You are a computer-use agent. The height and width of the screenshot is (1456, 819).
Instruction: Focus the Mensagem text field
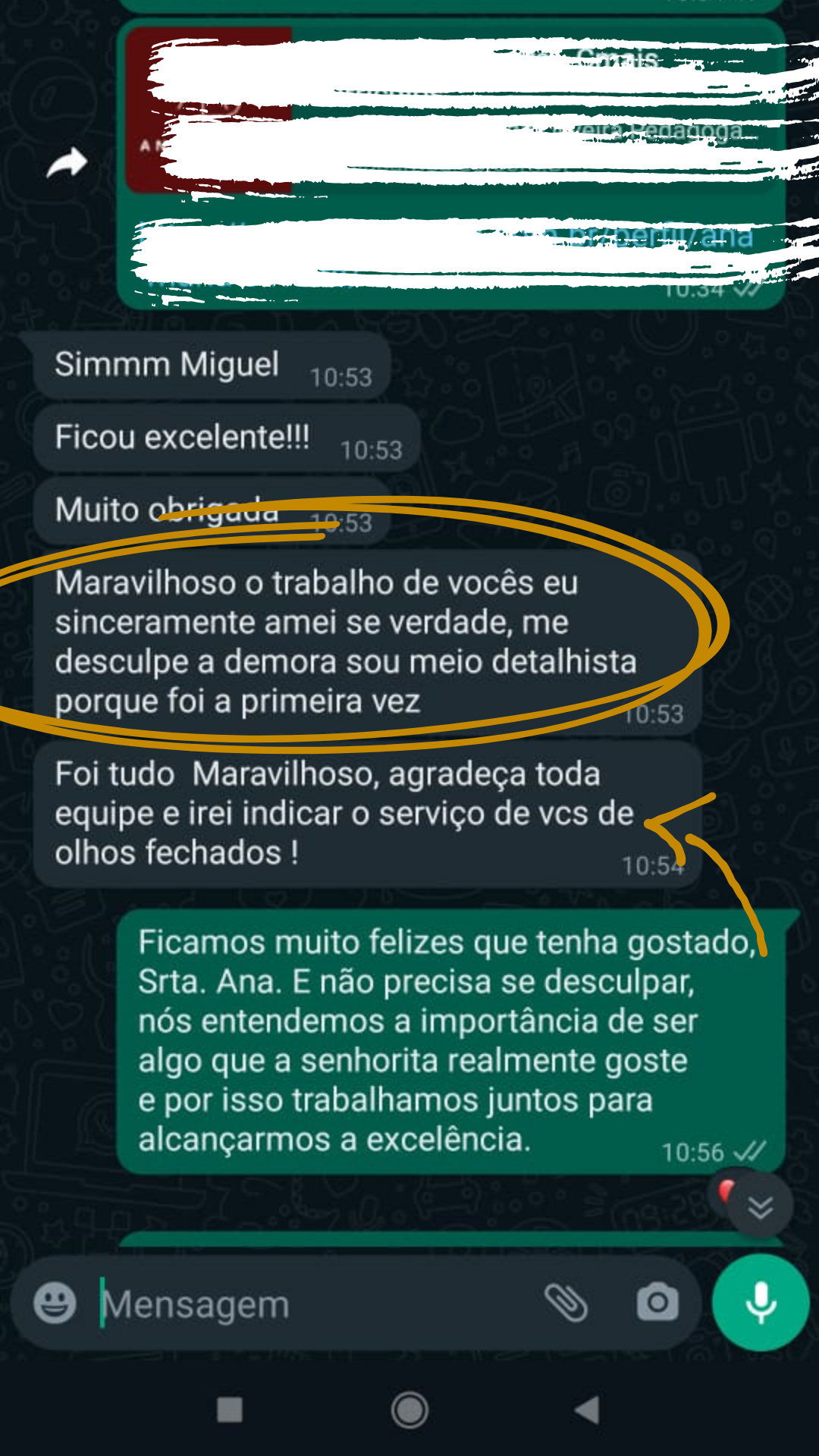(303, 1304)
